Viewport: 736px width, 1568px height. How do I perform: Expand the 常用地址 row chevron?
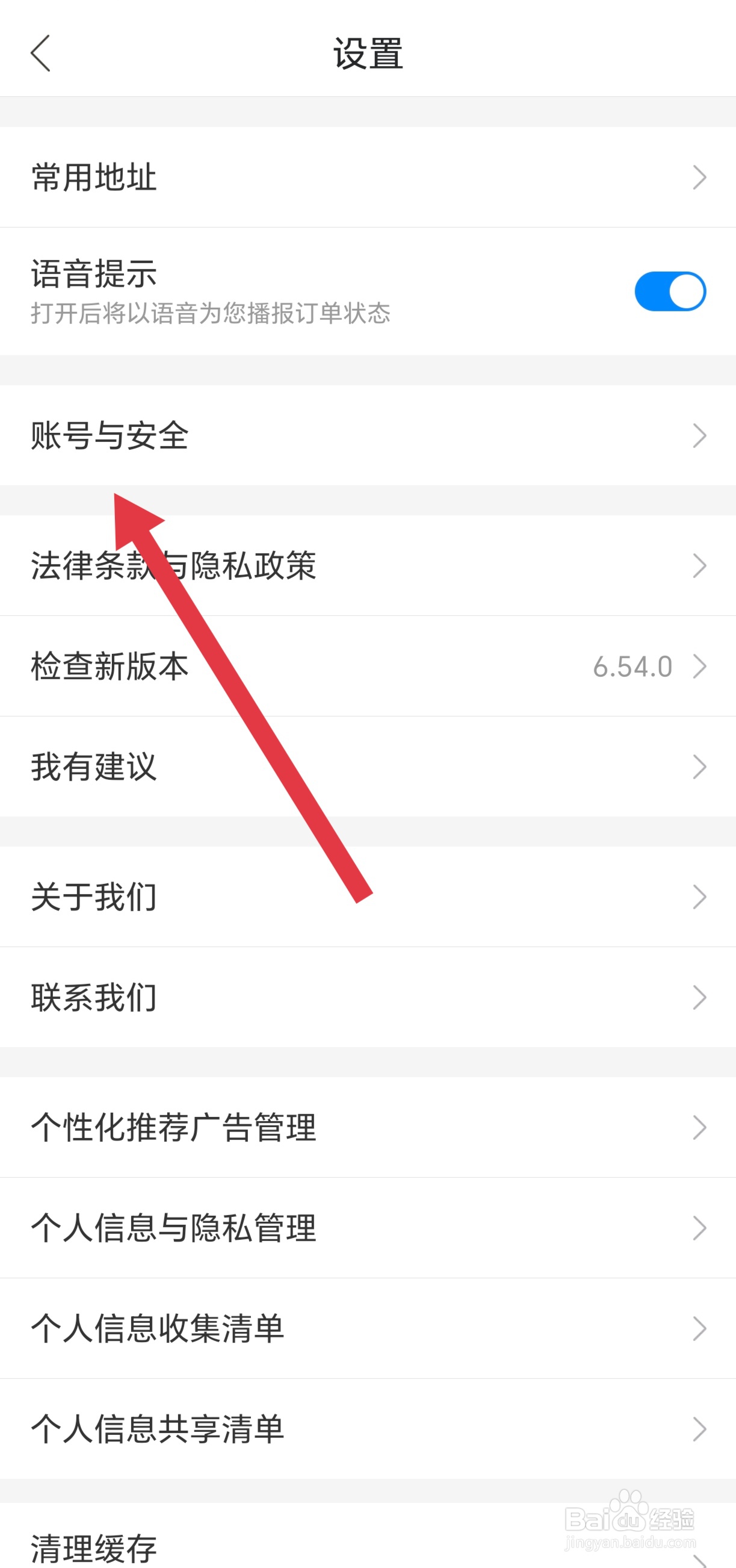click(700, 177)
